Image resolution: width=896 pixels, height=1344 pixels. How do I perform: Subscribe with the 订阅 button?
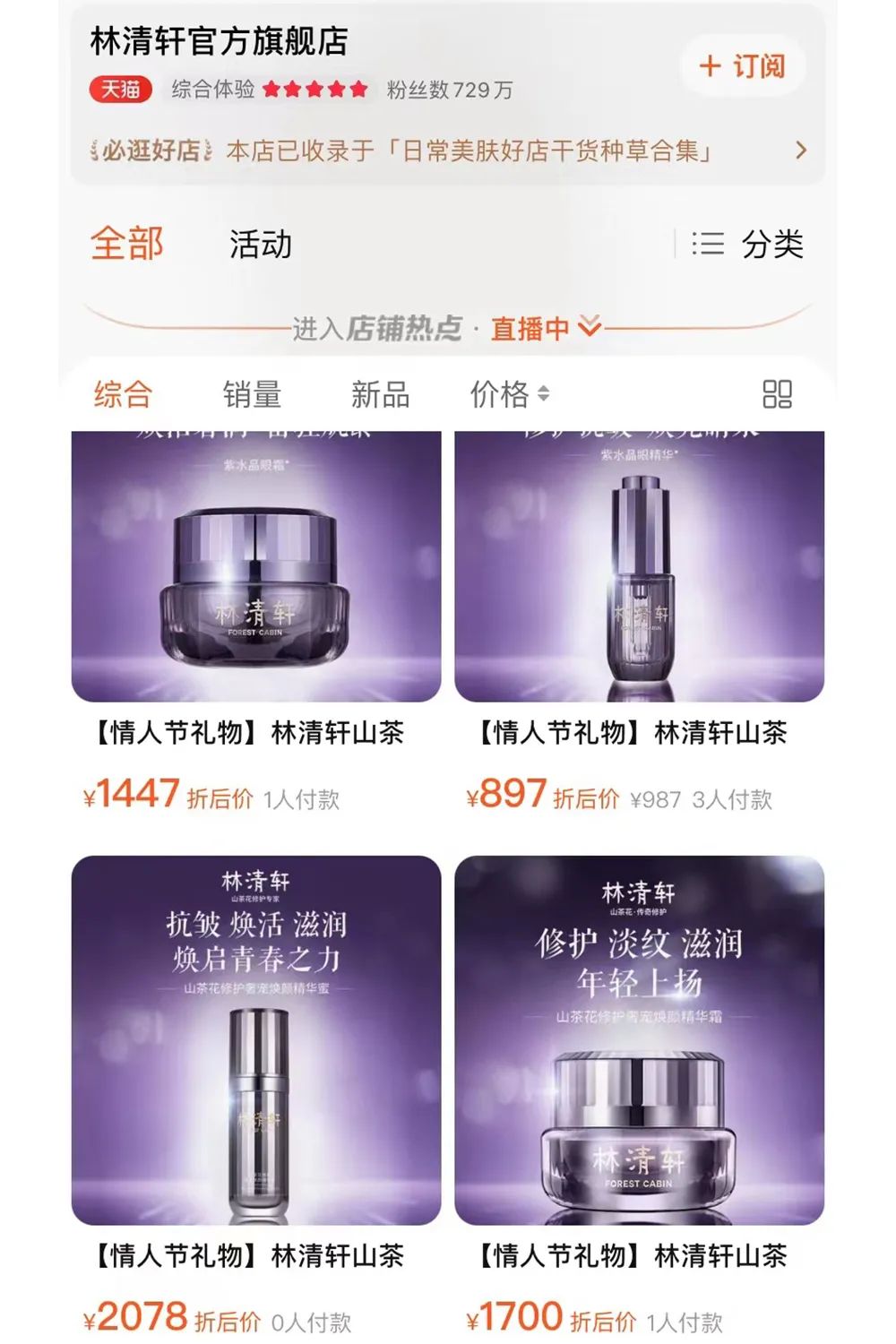(x=743, y=66)
